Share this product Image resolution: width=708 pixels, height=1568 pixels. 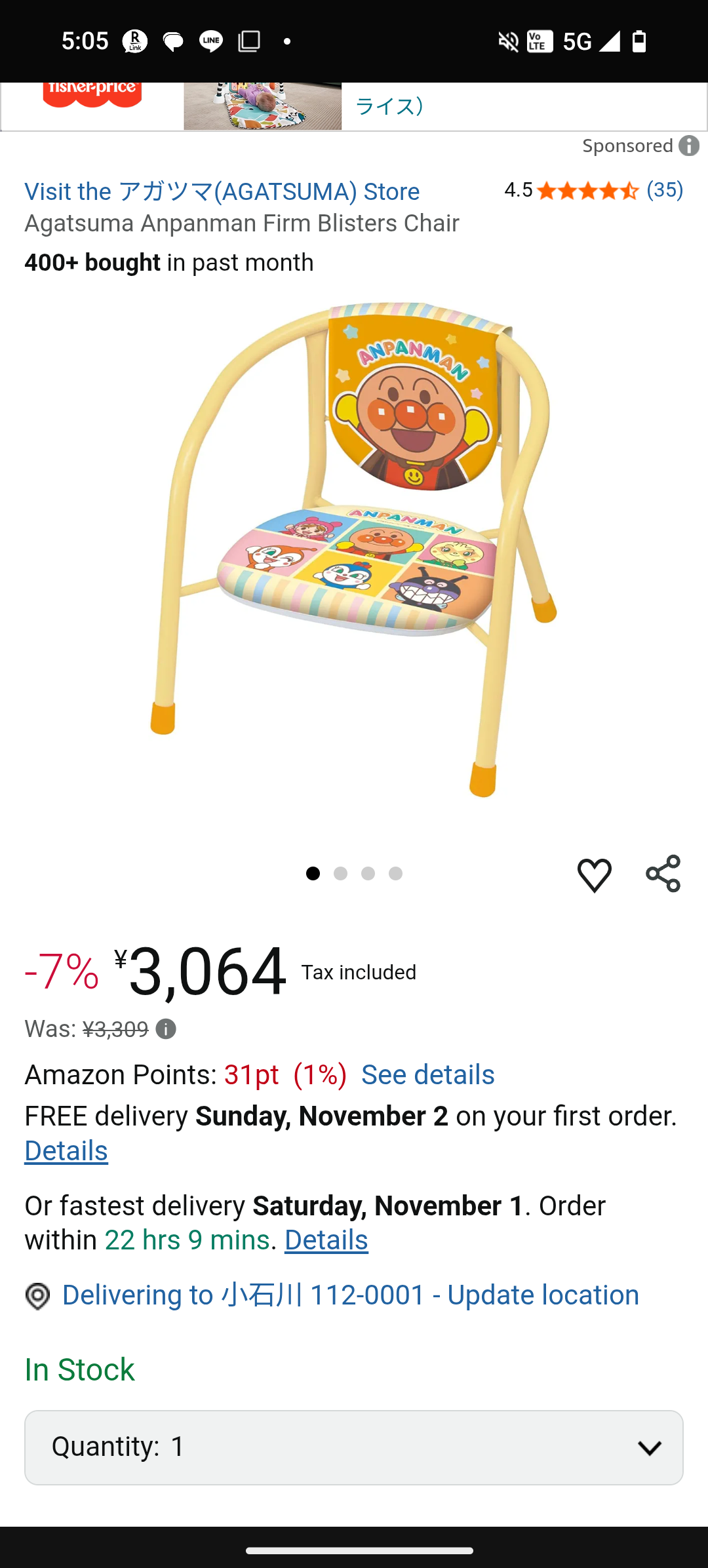click(x=663, y=874)
